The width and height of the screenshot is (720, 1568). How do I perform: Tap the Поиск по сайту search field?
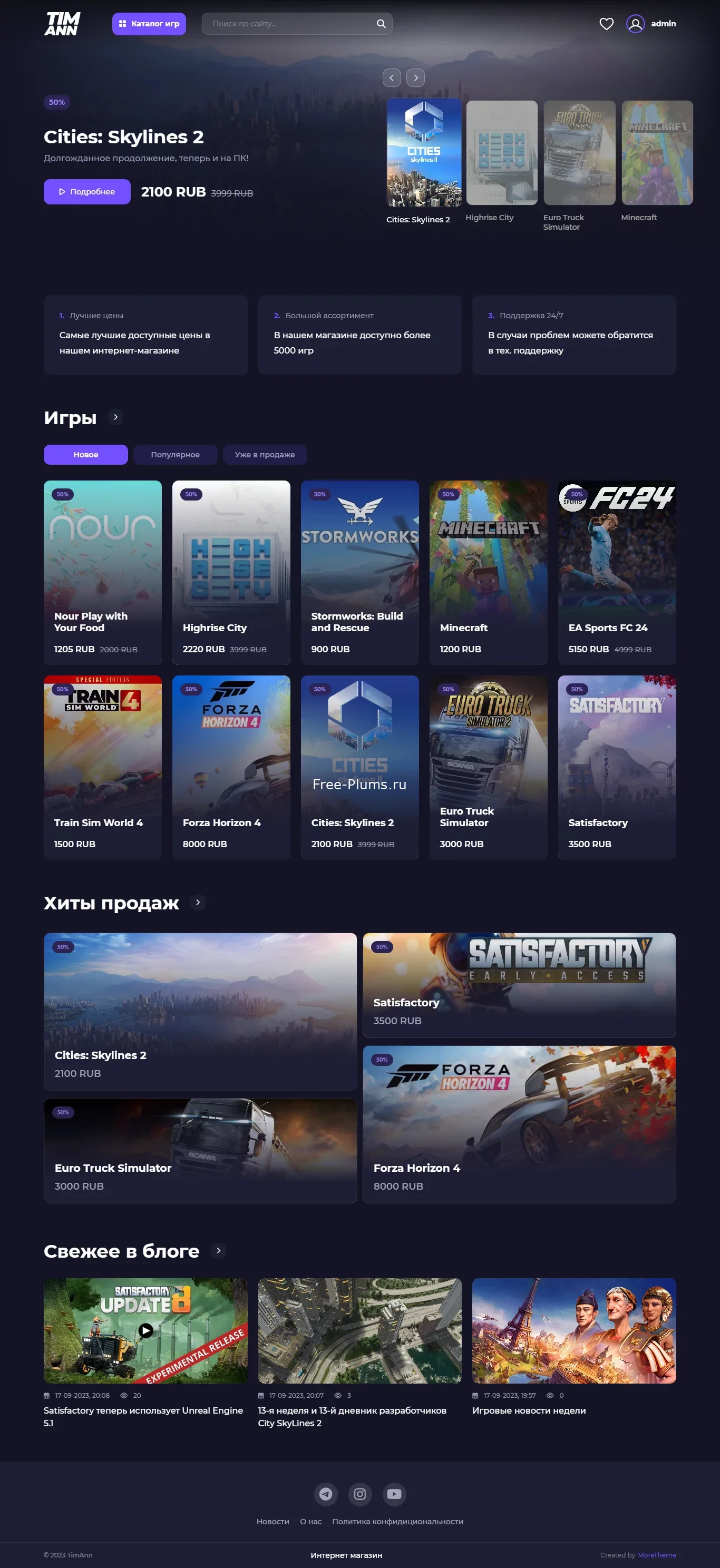click(297, 24)
